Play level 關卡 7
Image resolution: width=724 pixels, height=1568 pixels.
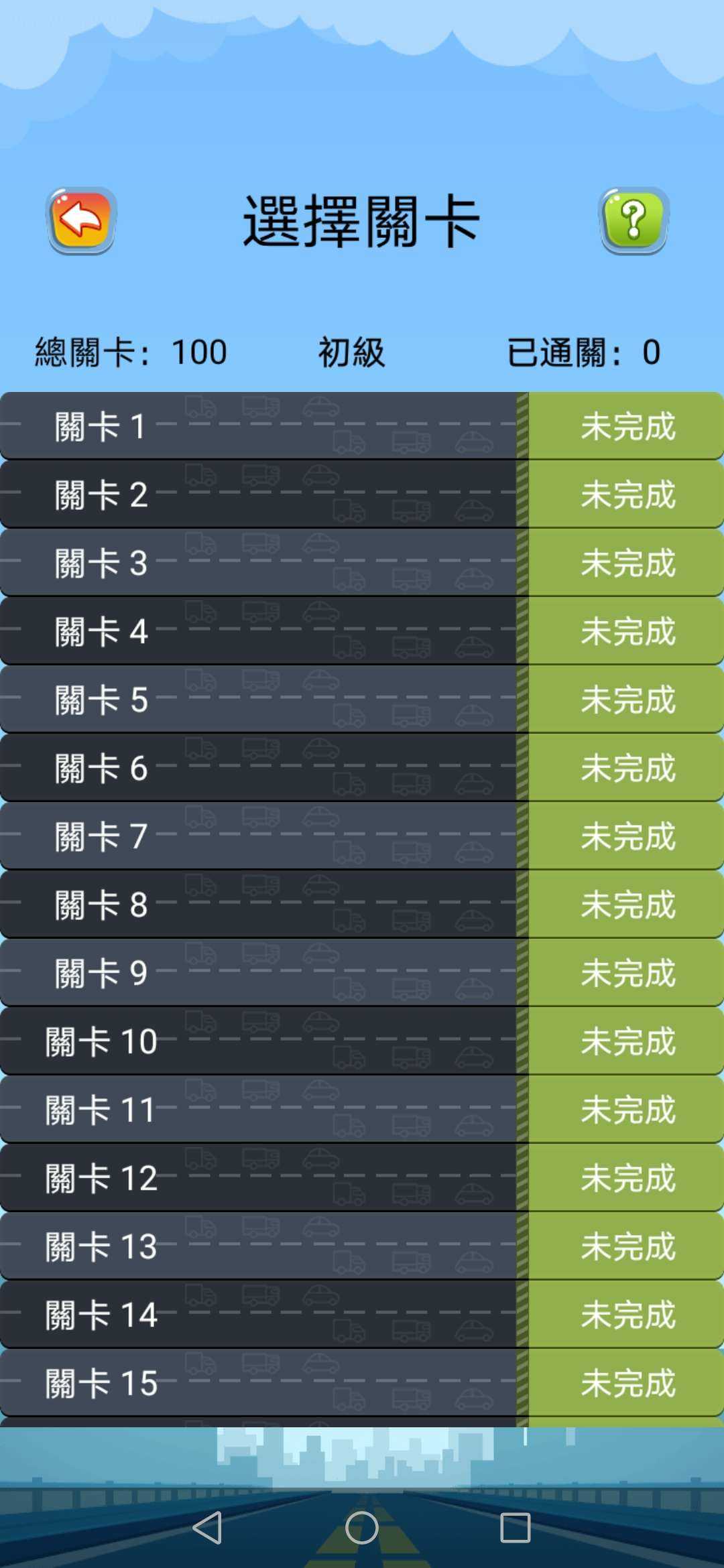point(362,836)
